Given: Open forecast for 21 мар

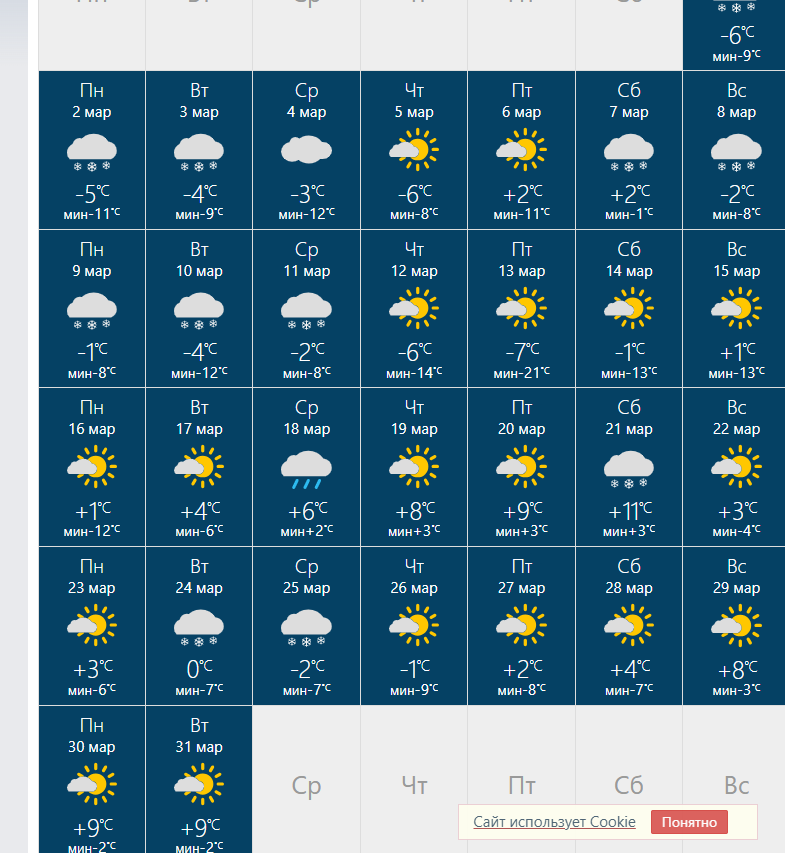Looking at the screenshot, I should point(628,467).
